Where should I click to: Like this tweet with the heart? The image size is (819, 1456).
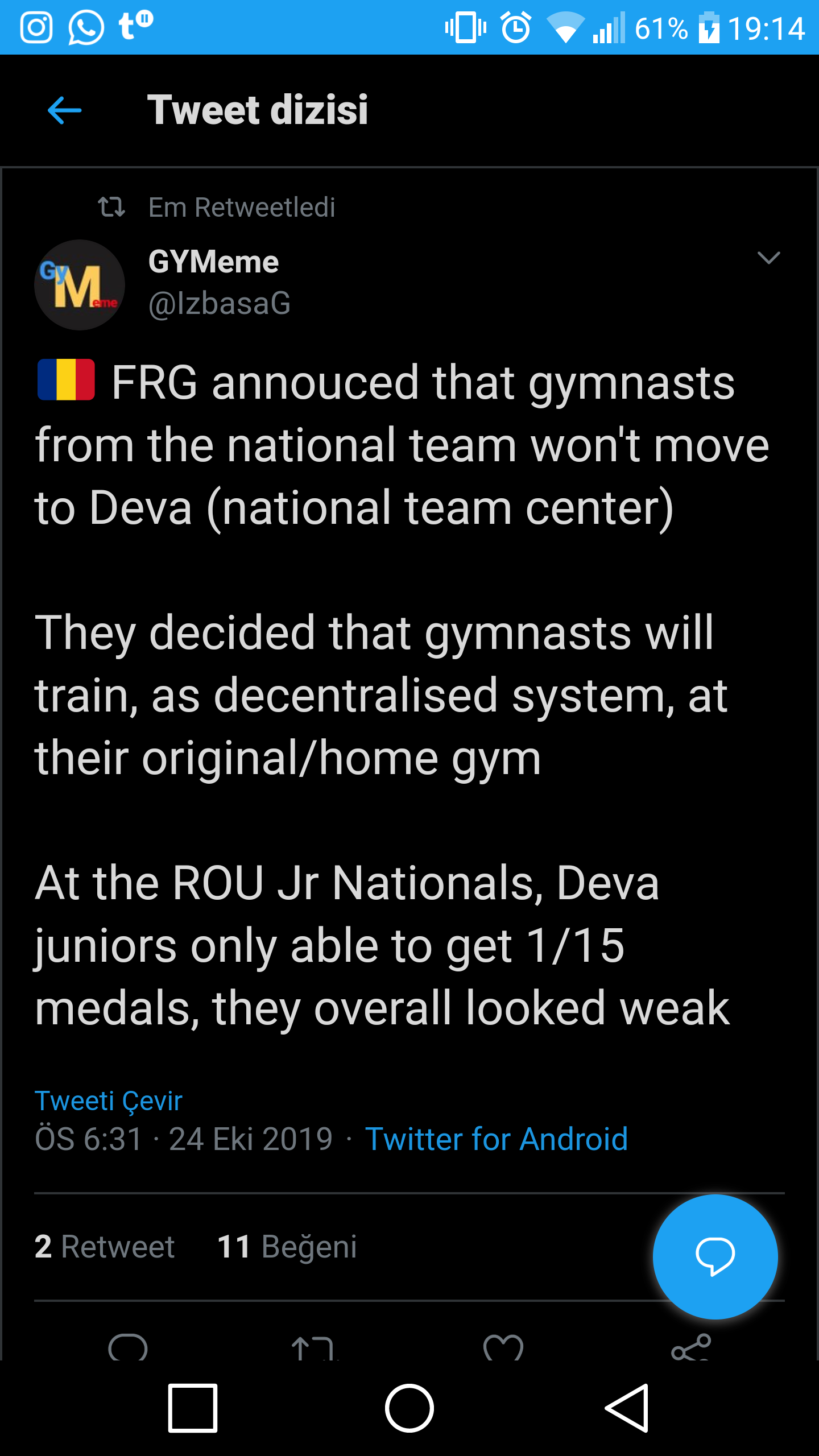click(x=503, y=1347)
